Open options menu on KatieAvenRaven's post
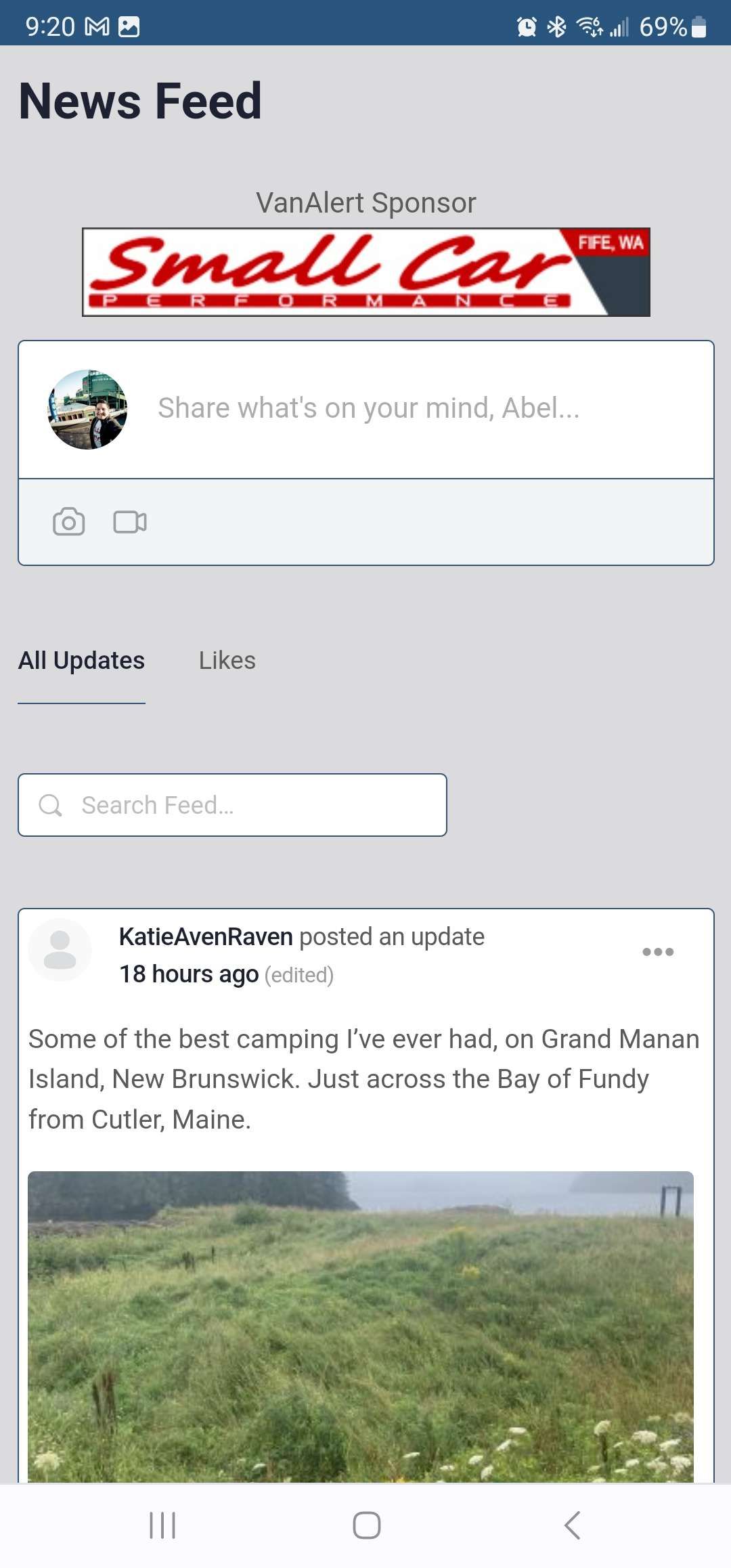 coord(657,952)
